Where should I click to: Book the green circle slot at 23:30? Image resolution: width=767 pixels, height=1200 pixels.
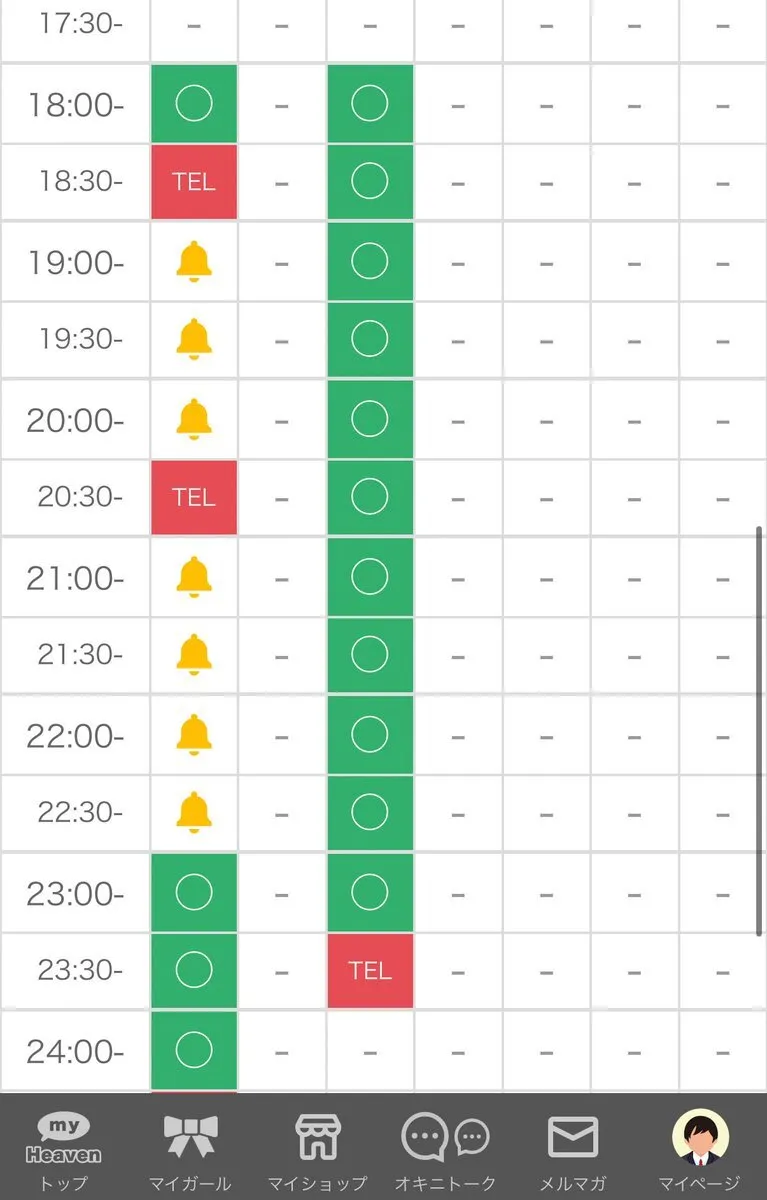(194, 970)
